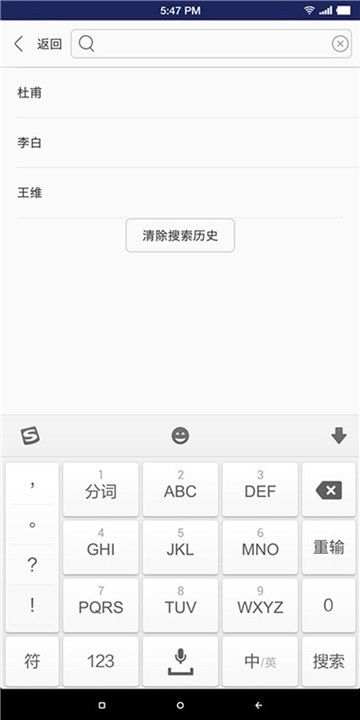
Task: Hide the keyboard with the down arrow
Action: tap(339, 435)
